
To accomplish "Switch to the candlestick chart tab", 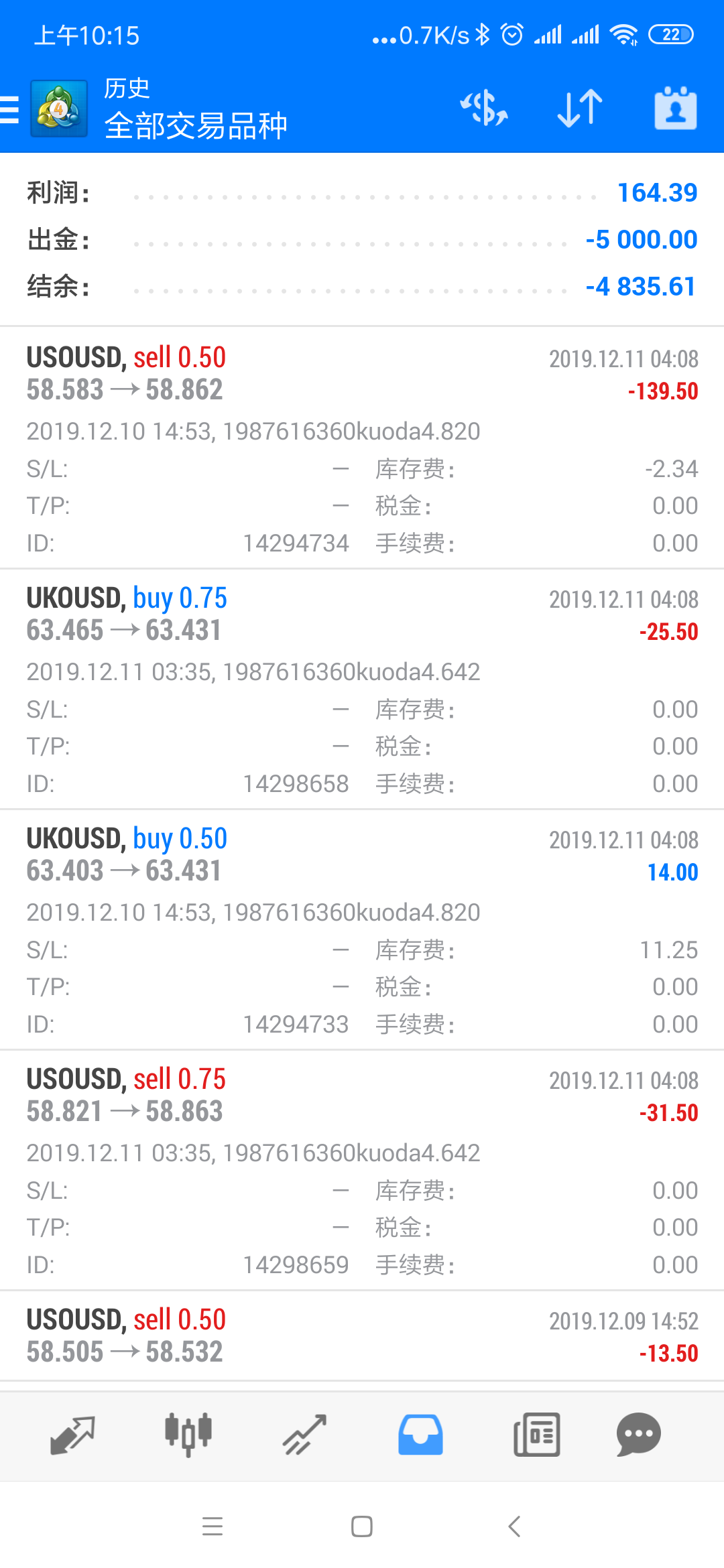I will tap(188, 1435).
